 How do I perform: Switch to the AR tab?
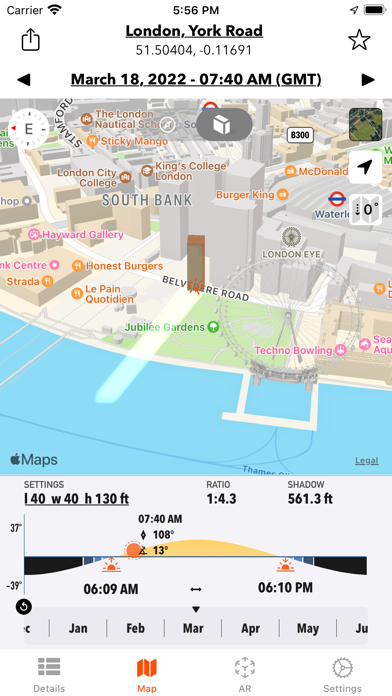pyautogui.click(x=245, y=674)
